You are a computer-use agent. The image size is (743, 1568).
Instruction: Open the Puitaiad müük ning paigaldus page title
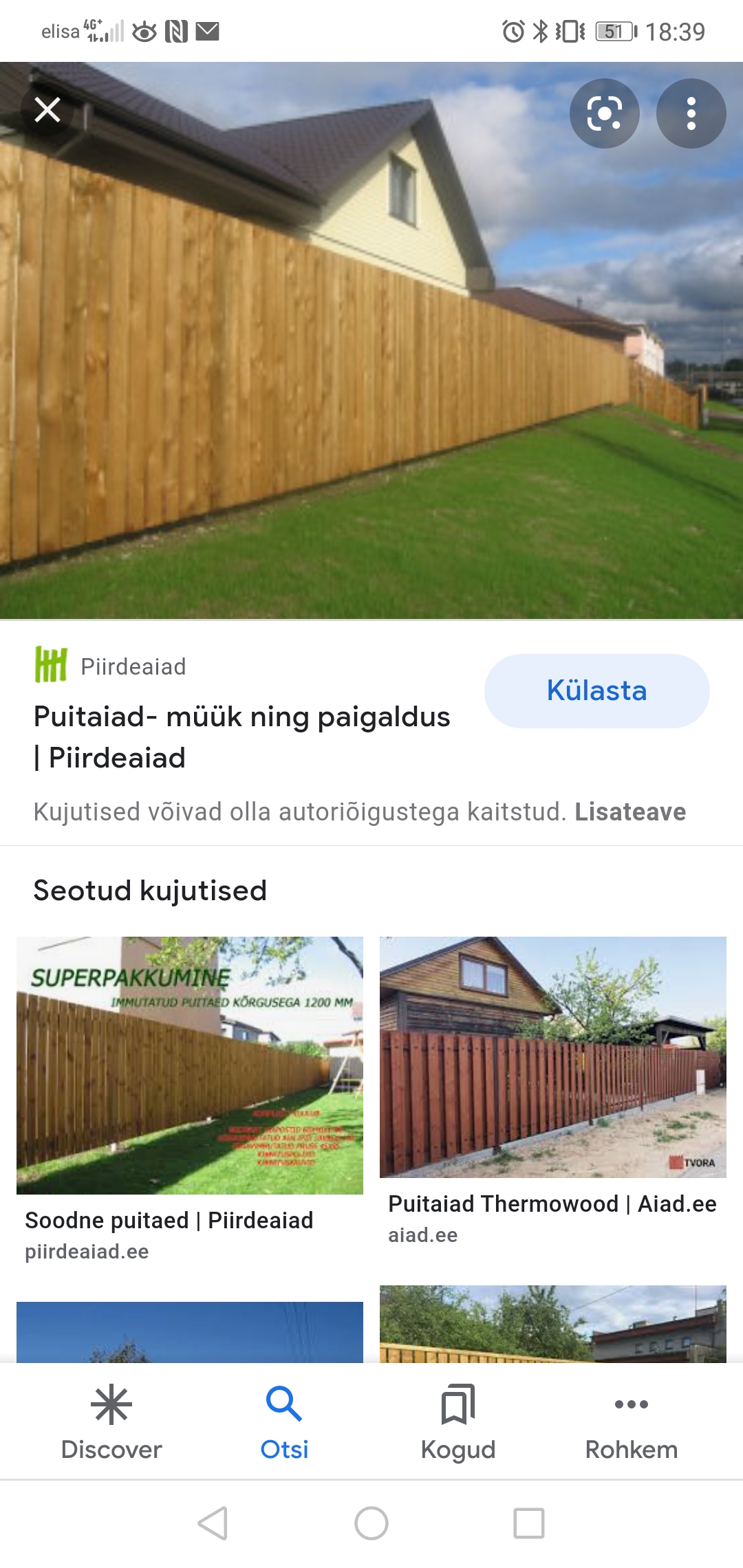click(x=241, y=737)
